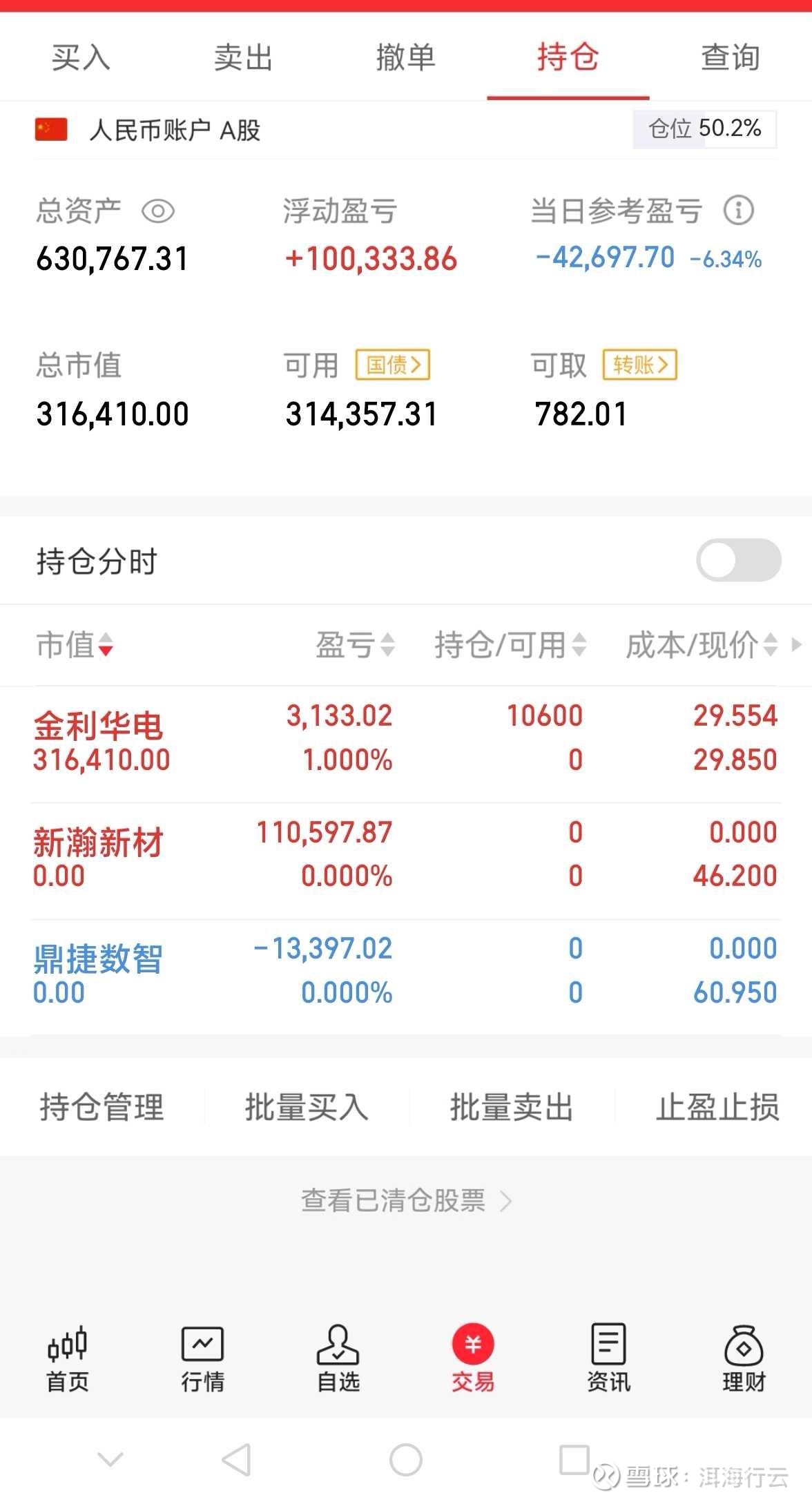Open info icon beside 当日参考盈亏

(x=738, y=210)
